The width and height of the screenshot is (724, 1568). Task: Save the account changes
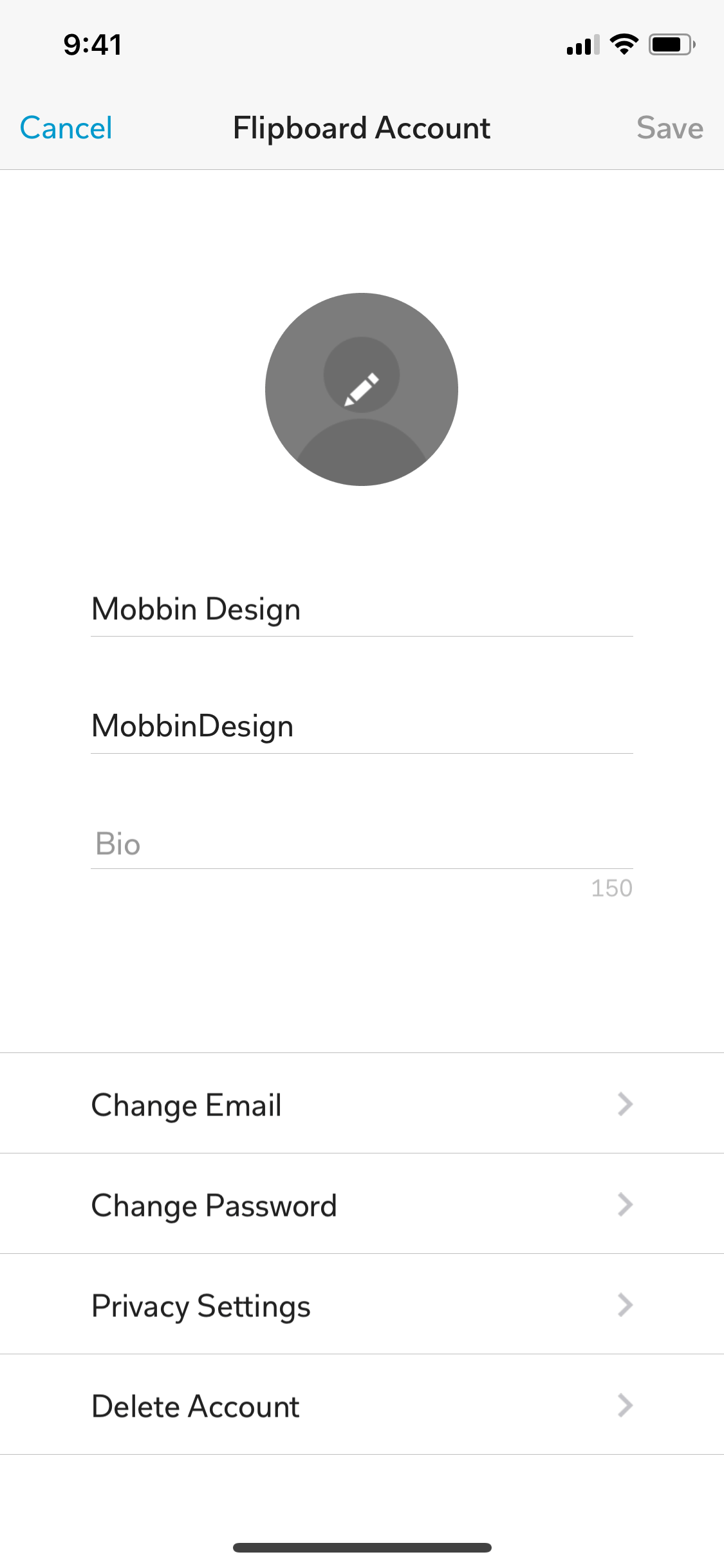(x=669, y=127)
